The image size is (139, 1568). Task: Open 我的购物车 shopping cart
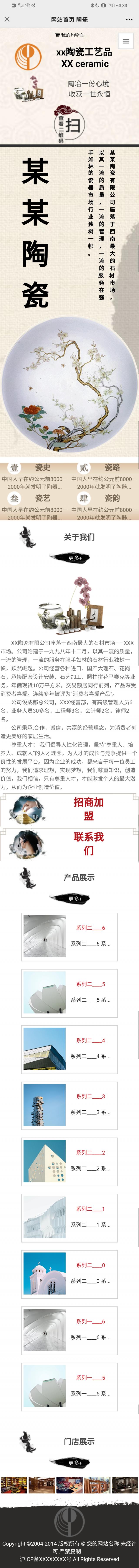coord(69,35)
